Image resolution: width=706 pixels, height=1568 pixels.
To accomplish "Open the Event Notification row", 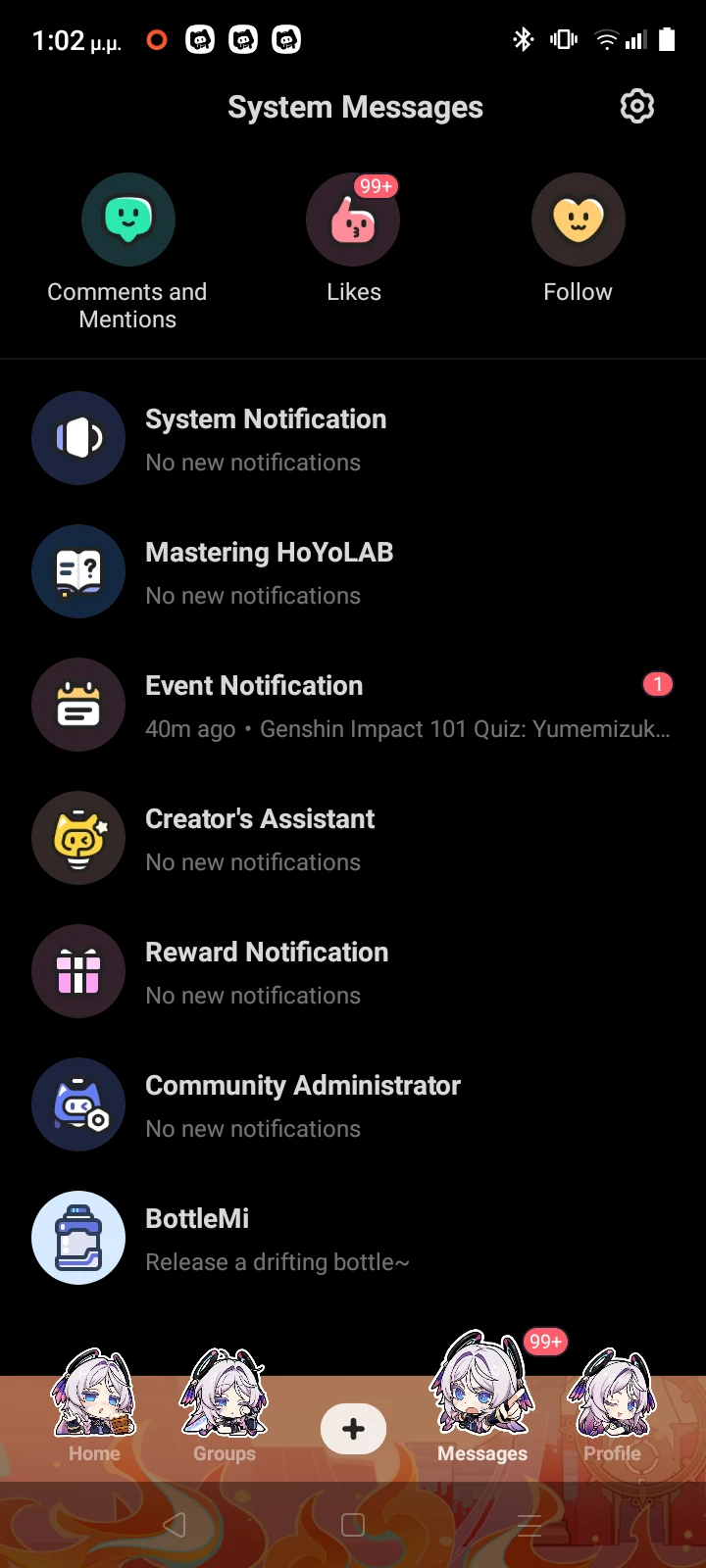I will [353, 706].
